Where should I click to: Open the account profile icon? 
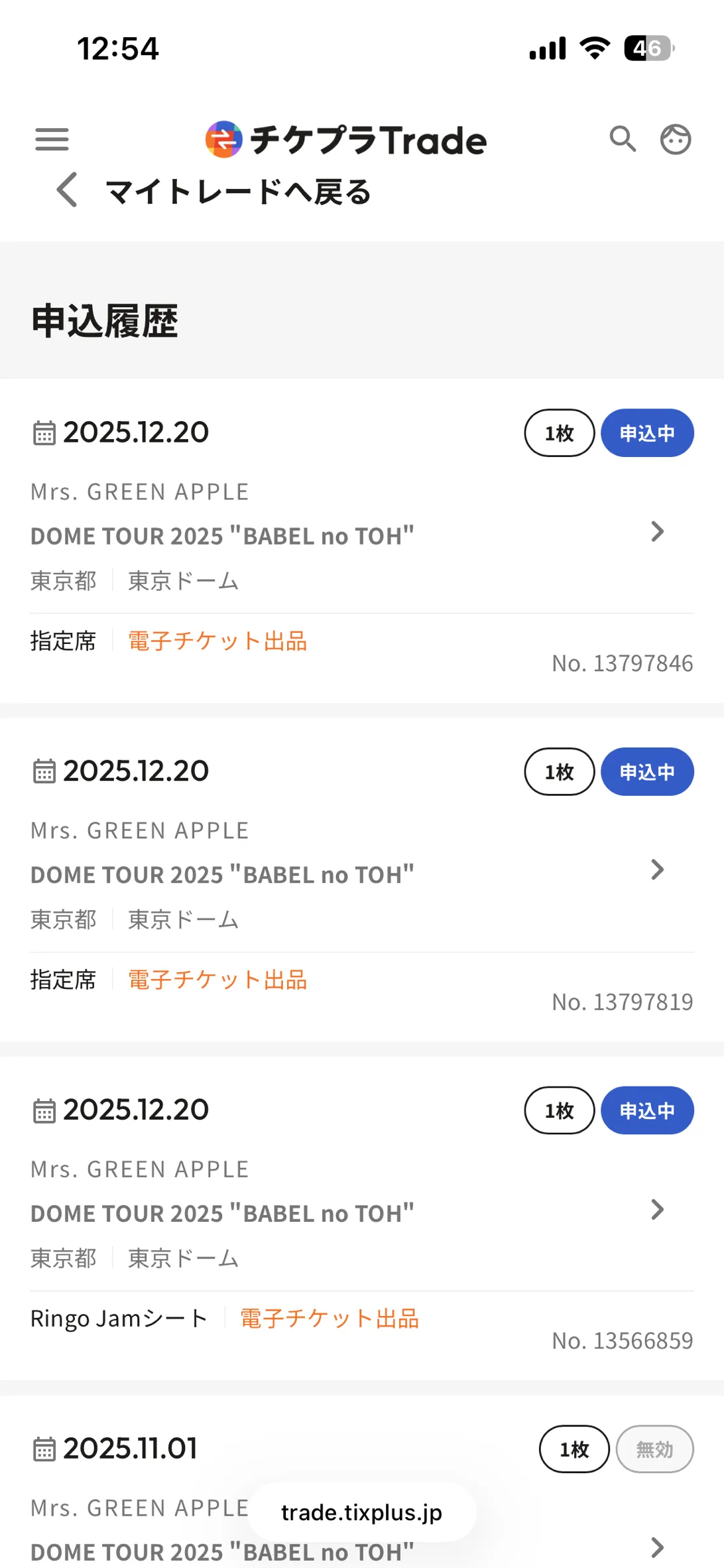pos(675,139)
